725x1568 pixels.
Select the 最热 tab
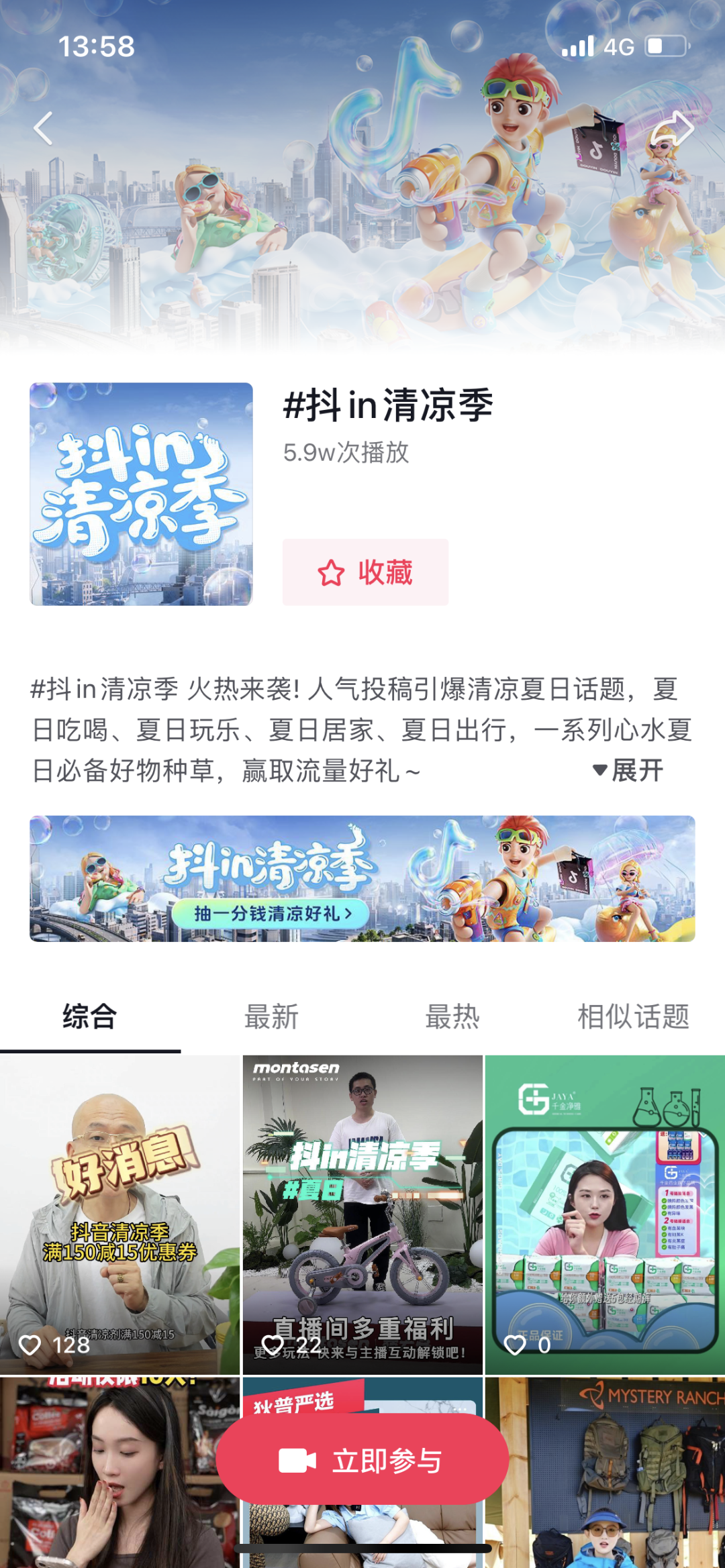(452, 1016)
